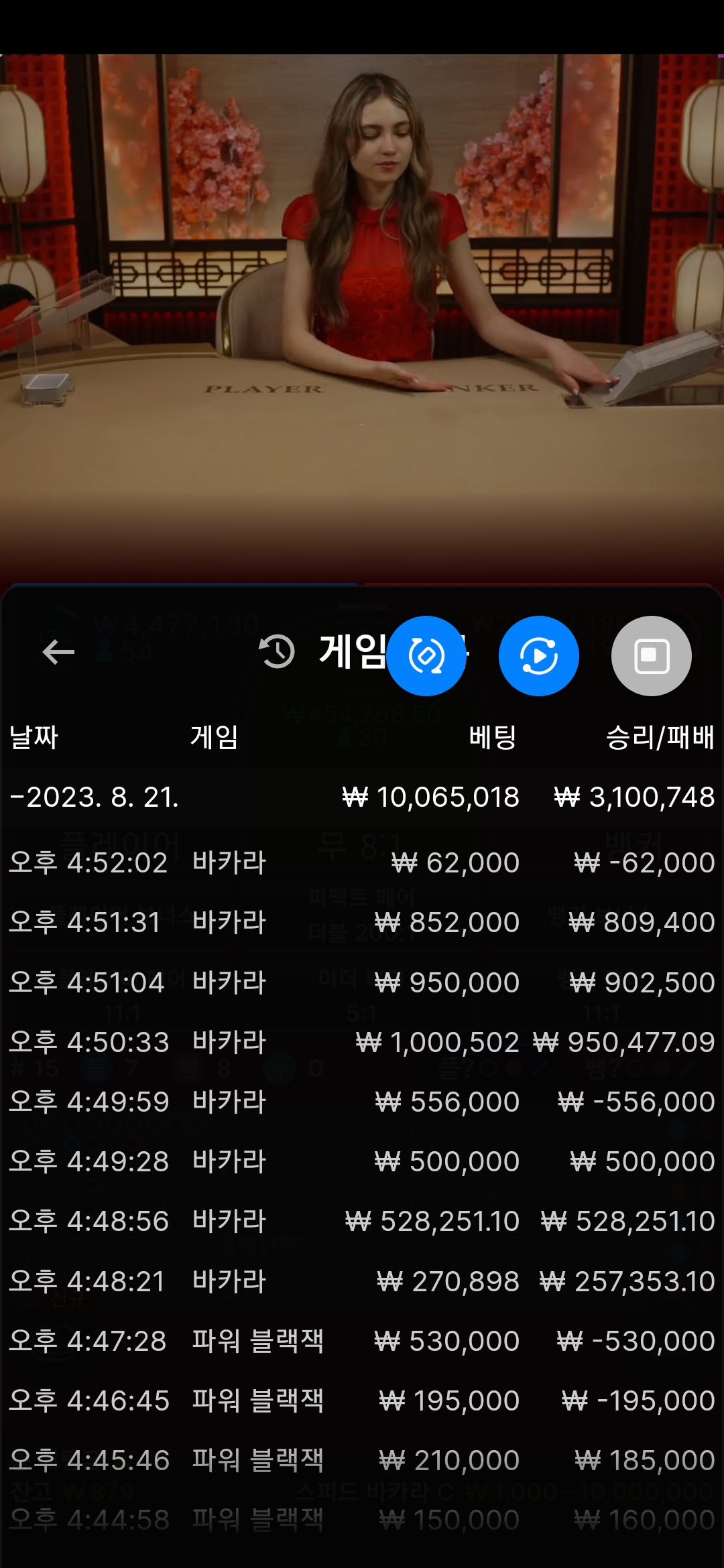
Task: Open the 오후 4:48:21 바카라 entry
Action: pos(362,1281)
